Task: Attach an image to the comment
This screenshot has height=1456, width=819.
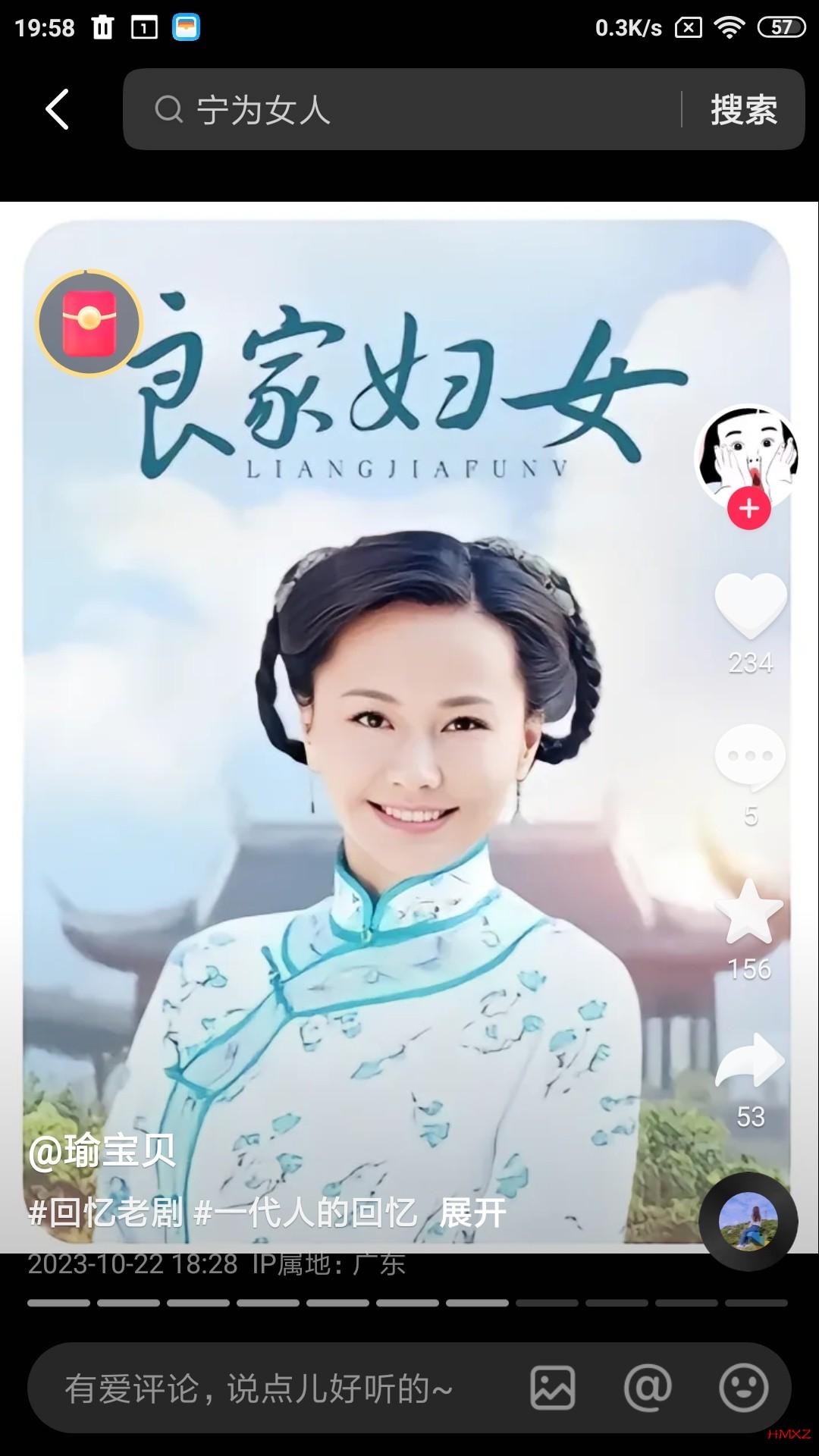Action: pyautogui.click(x=552, y=1389)
